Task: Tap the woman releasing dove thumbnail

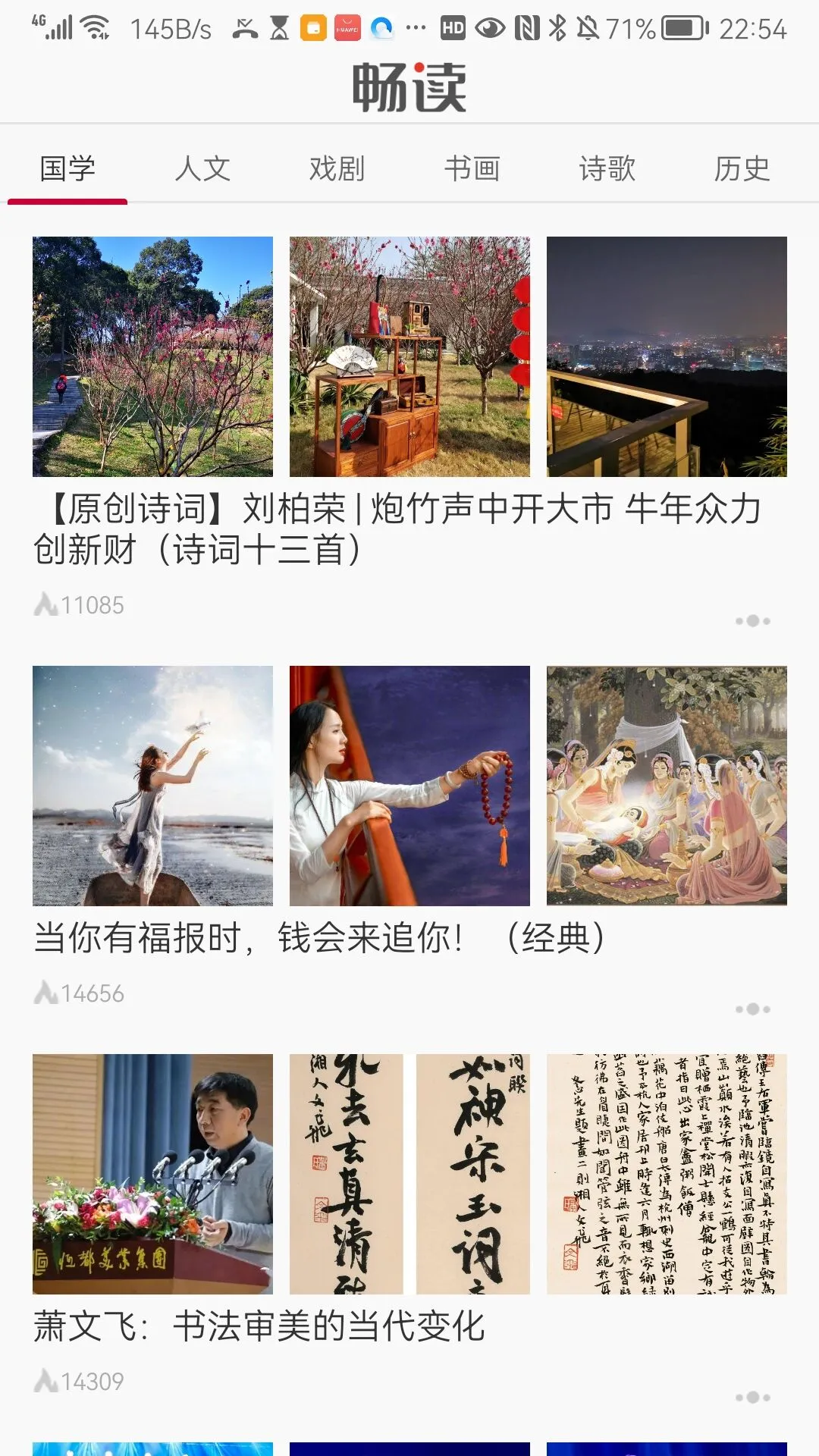Action: coord(152,785)
